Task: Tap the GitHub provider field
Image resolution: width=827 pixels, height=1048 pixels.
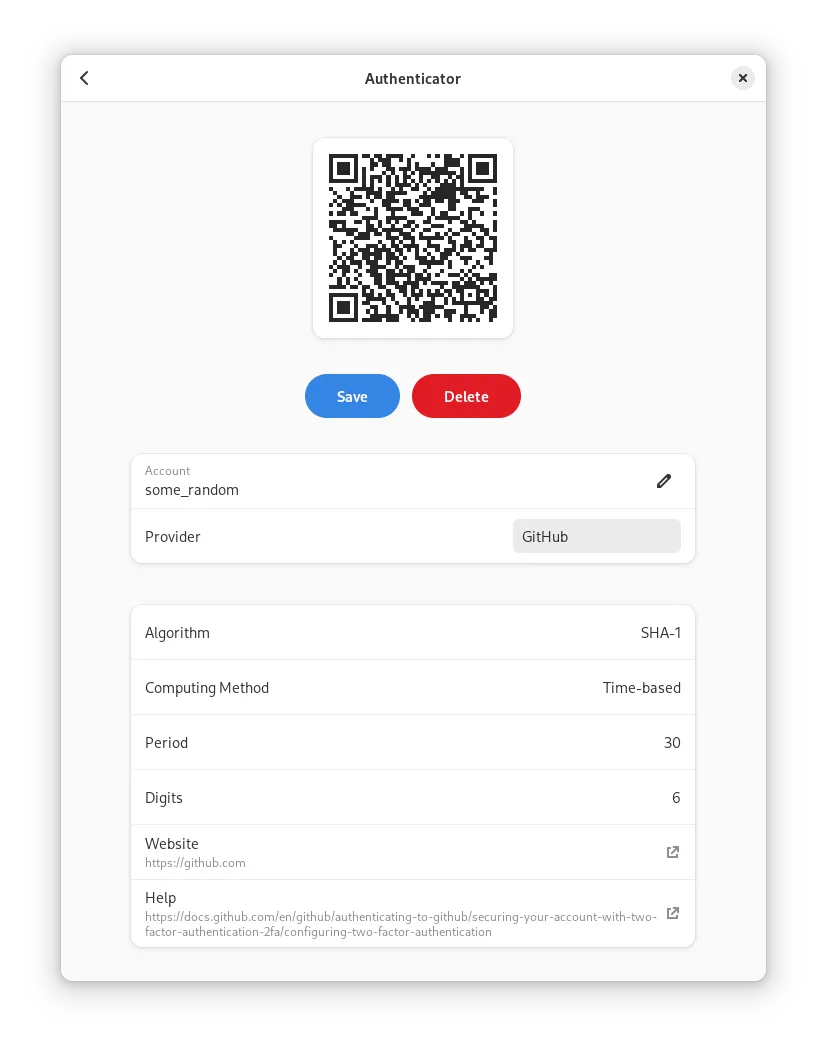Action: tap(596, 536)
